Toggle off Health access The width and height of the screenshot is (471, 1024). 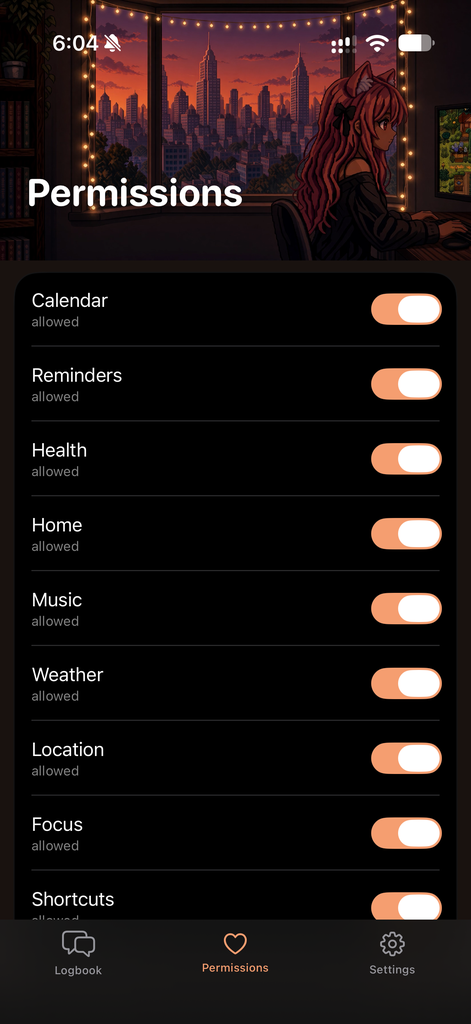pyautogui.click(x=406, y=459)
